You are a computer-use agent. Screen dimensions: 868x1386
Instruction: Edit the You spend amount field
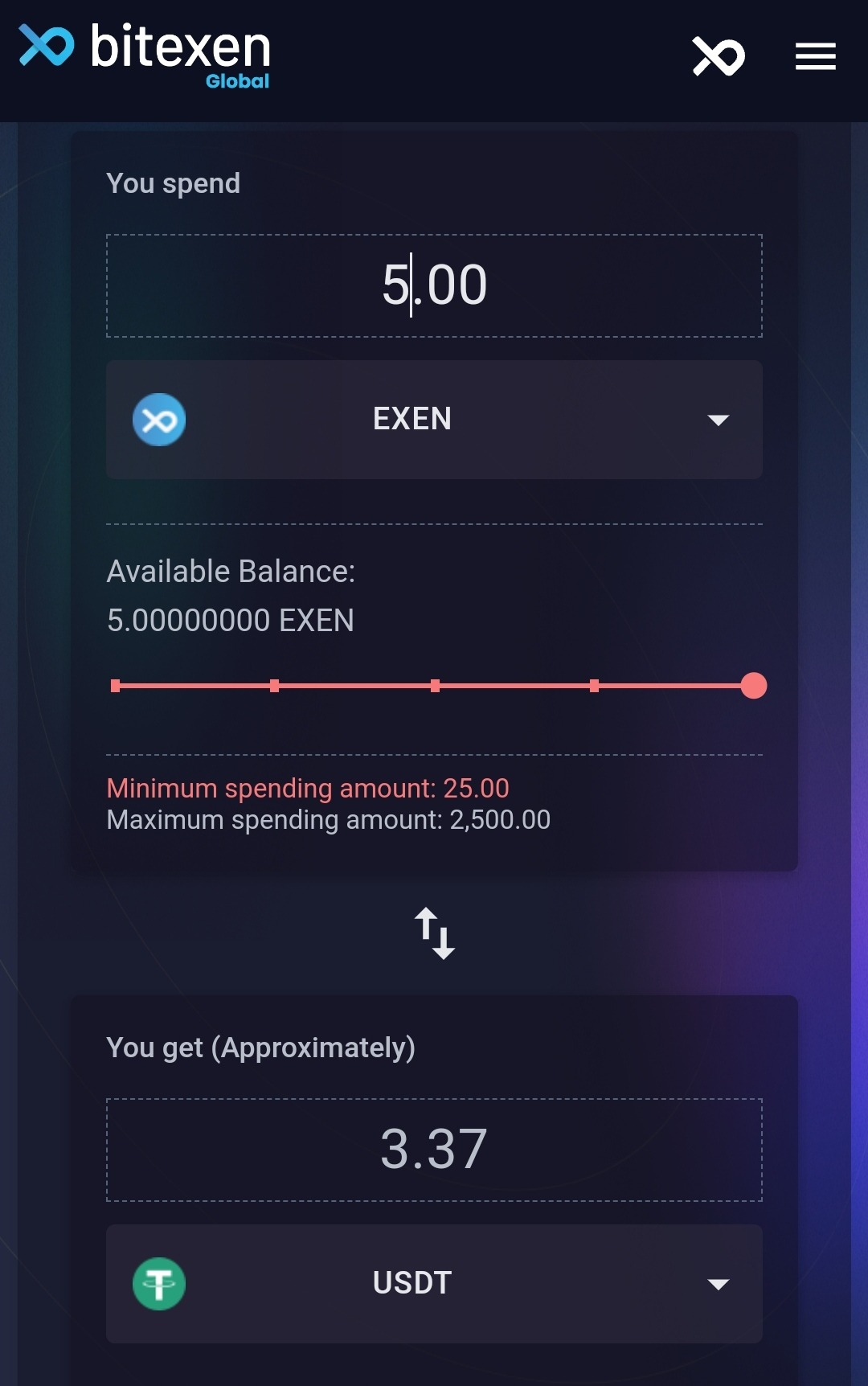[434, 285]
